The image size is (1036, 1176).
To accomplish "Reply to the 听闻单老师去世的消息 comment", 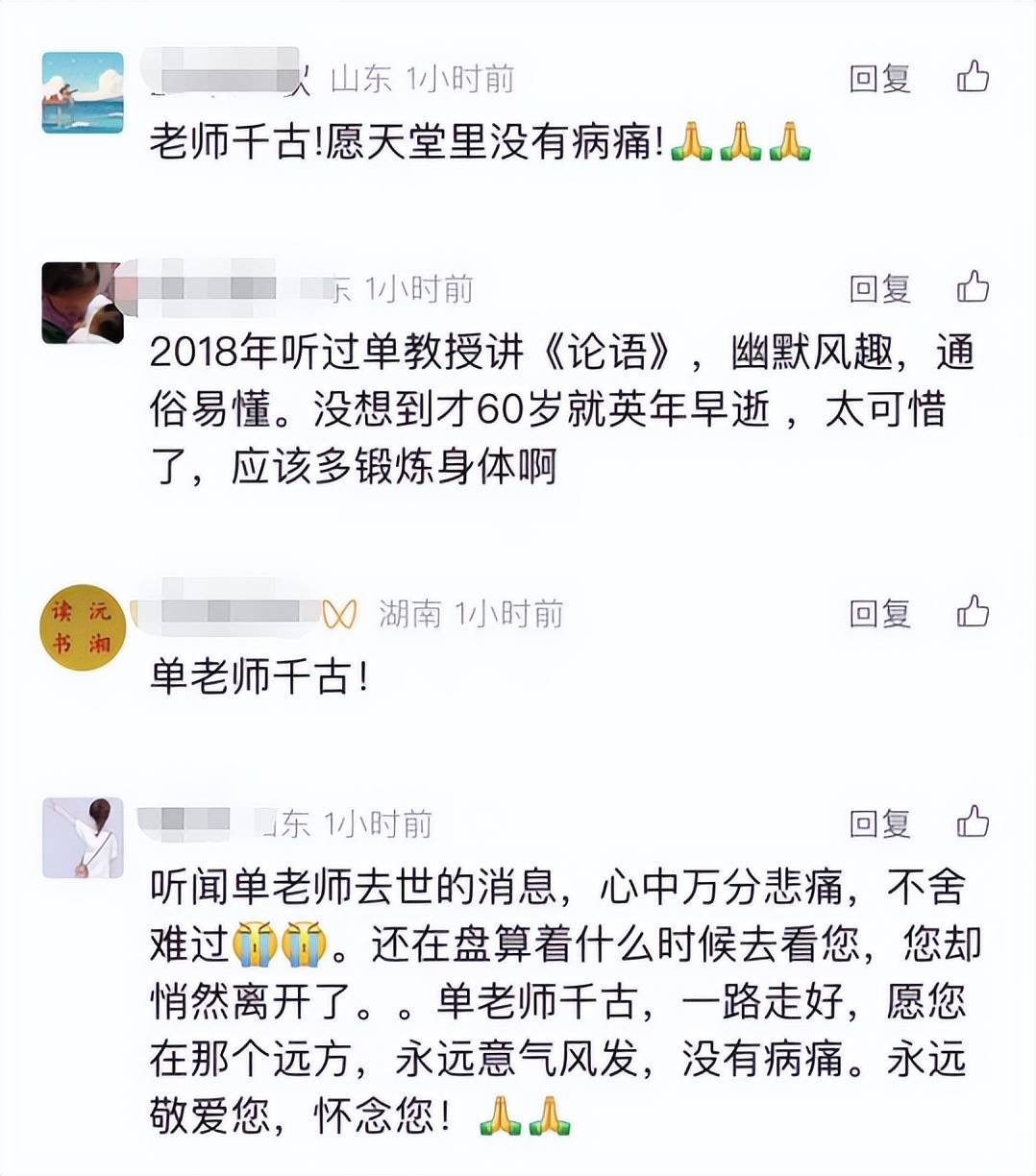I will (x=878, y=822).
